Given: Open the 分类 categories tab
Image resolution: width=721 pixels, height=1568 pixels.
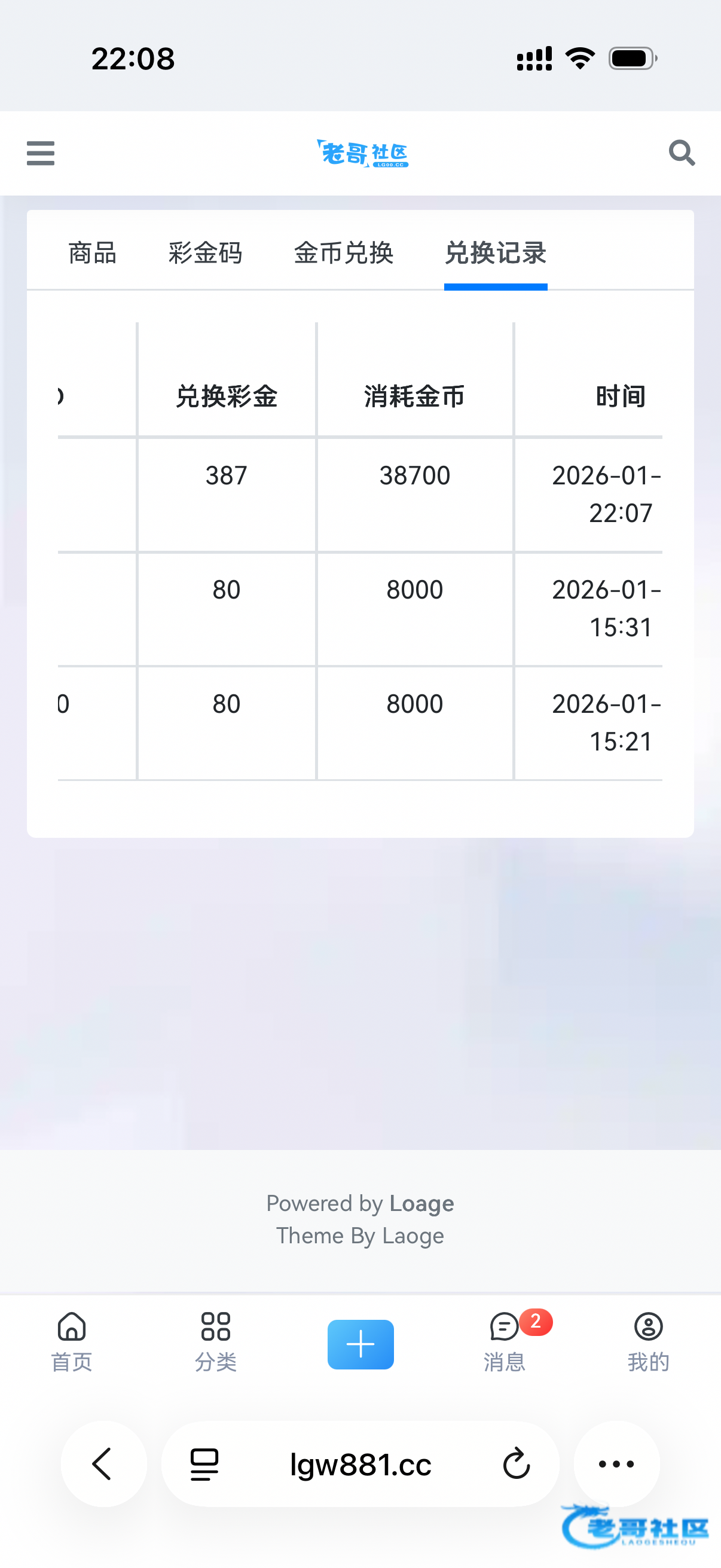Looking at the screenshot, I should [x=215, y=1342].
